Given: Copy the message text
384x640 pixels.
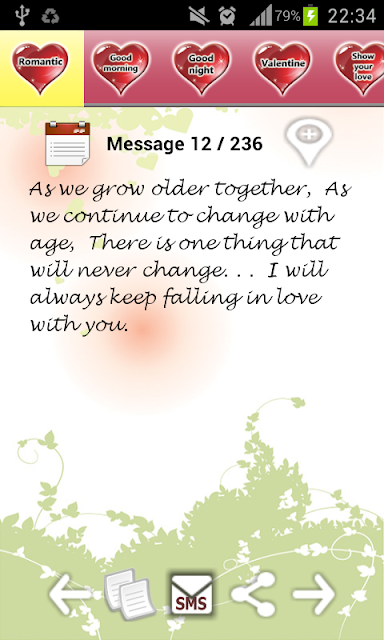Looking at the screenshot, I should tap(130, 594).
